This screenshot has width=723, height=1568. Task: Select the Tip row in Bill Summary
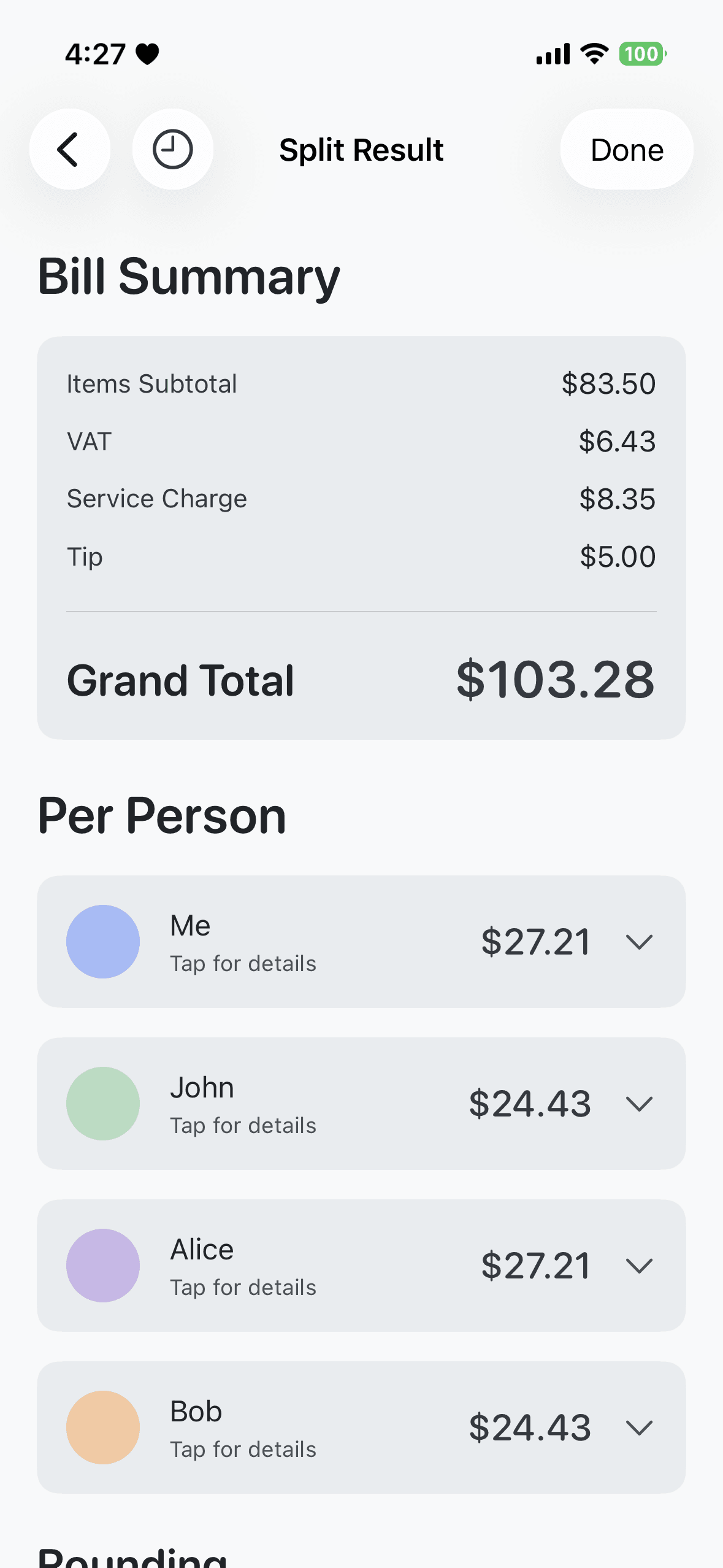pos(361,556)
